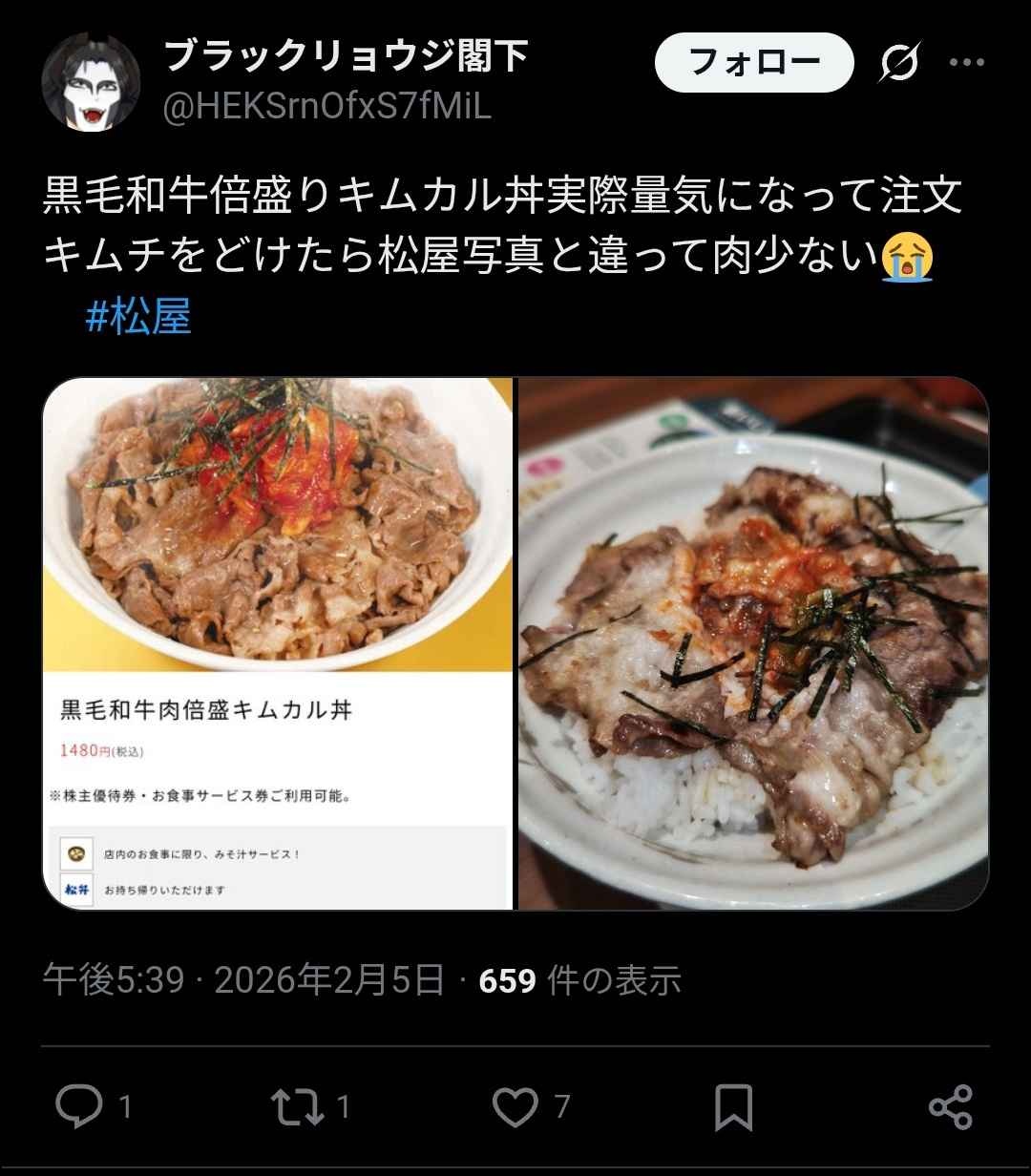Open the post's overflow menu
The width and height of the screenshot is (1031, 1176).
click(966, 63)
